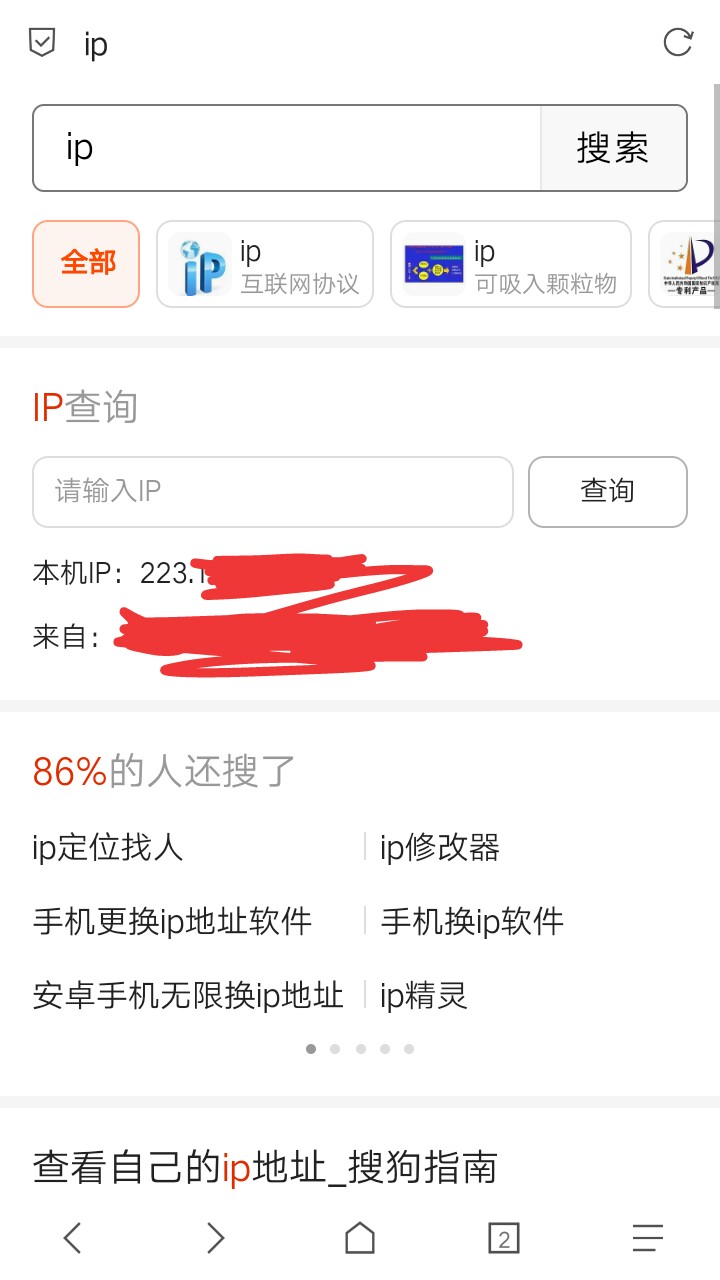Select the 全部 filter chip
This screenshot has height=1280, width=720.
pos(86,264)
